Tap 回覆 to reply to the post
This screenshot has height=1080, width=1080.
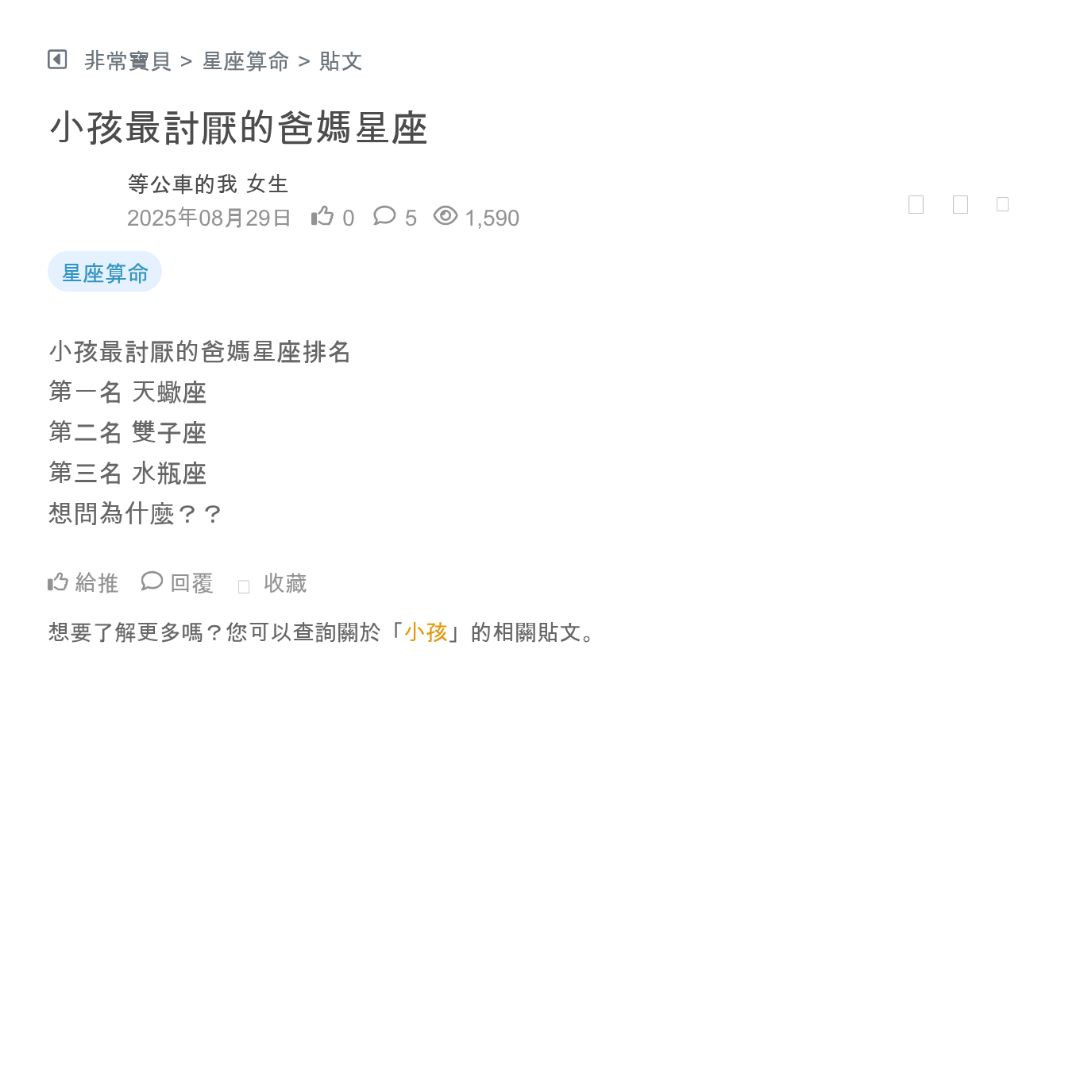tap(178, 583)
